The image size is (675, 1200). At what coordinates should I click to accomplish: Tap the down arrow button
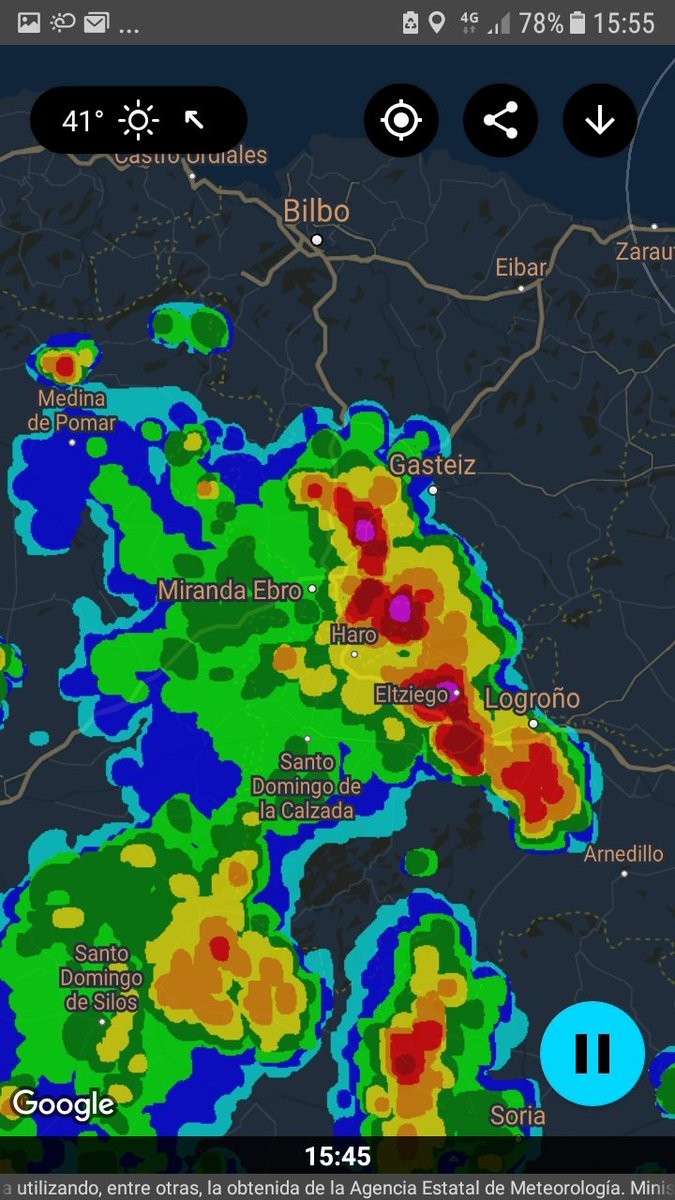click(600, 121)
